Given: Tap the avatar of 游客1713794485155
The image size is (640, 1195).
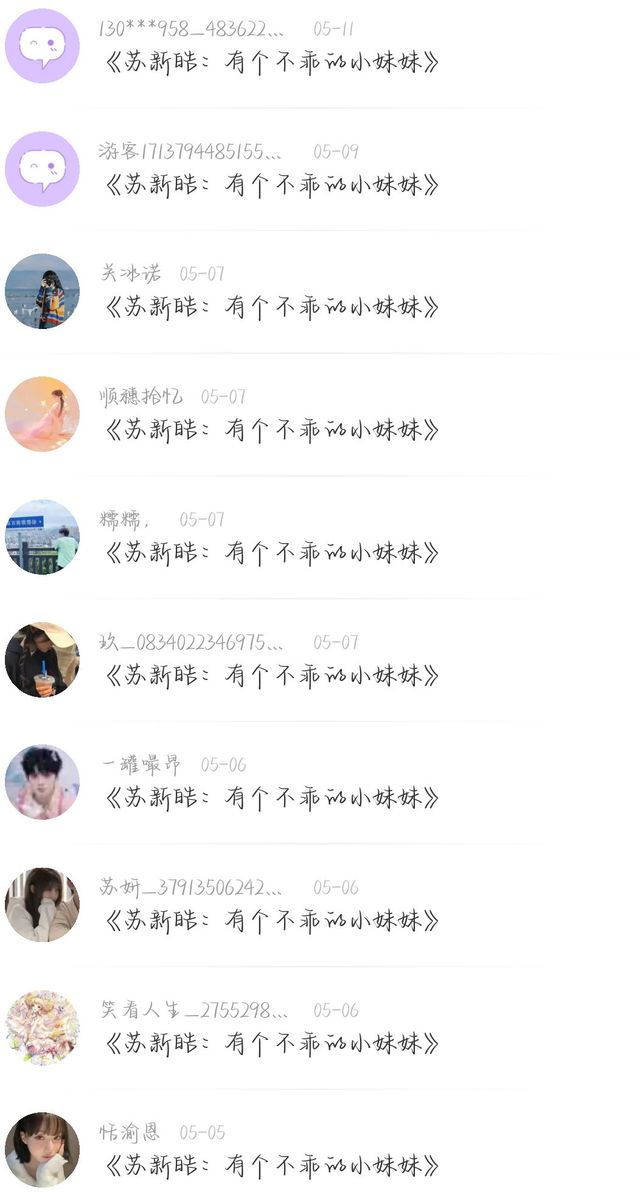Looking at the screenshot, I should click(42, 168).
